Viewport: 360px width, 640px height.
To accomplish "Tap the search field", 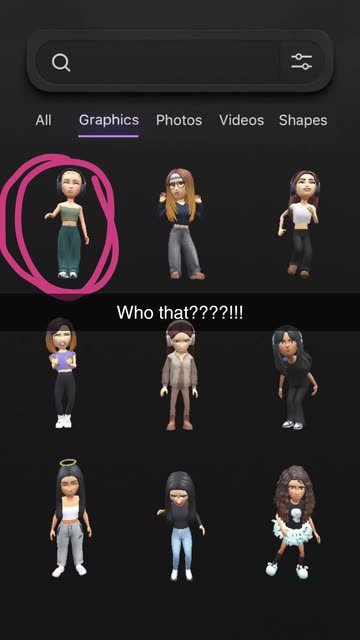I will tap(157, 62).
